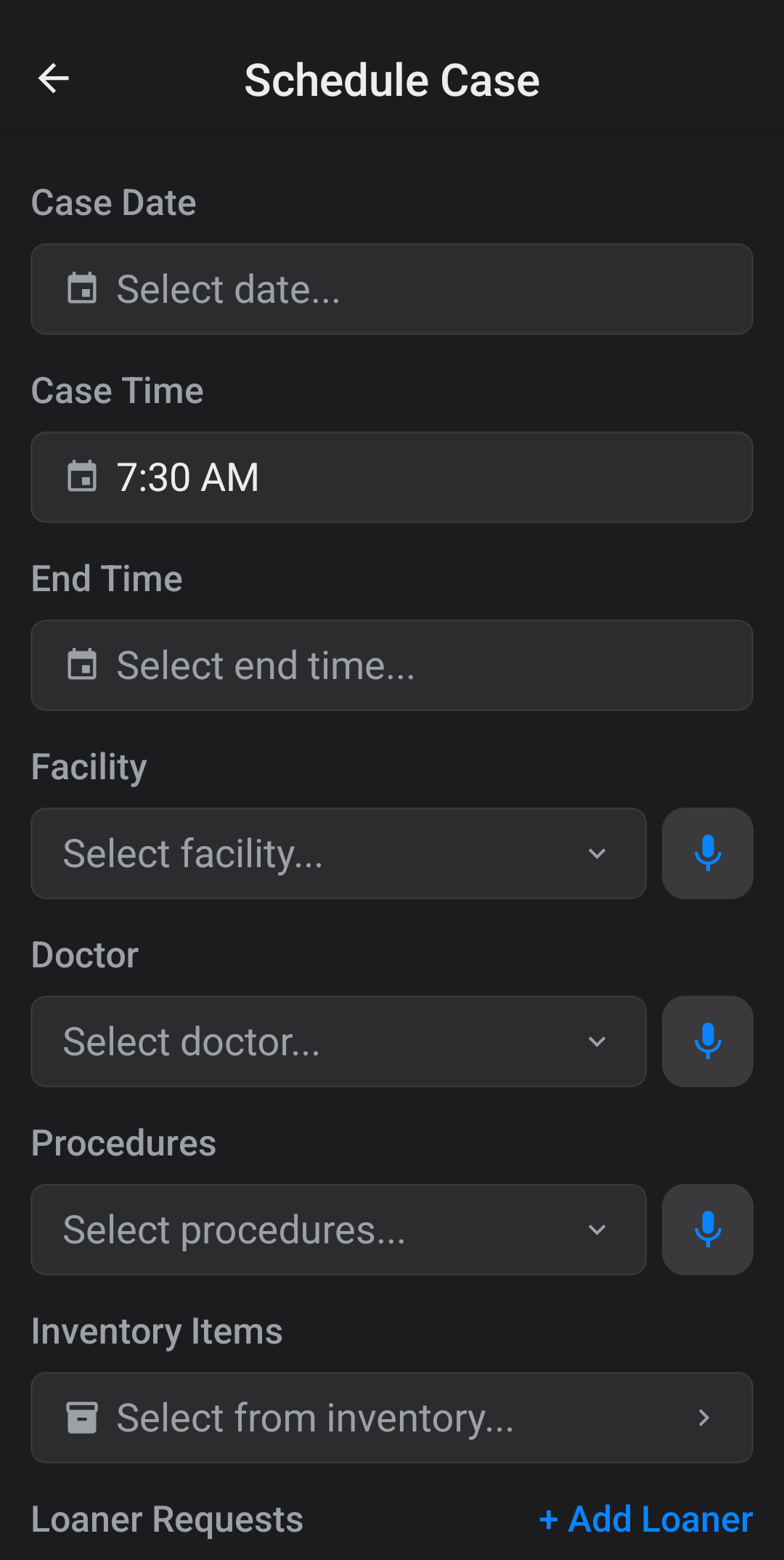Open the Select doctor dropdown

pos(338,1041)
